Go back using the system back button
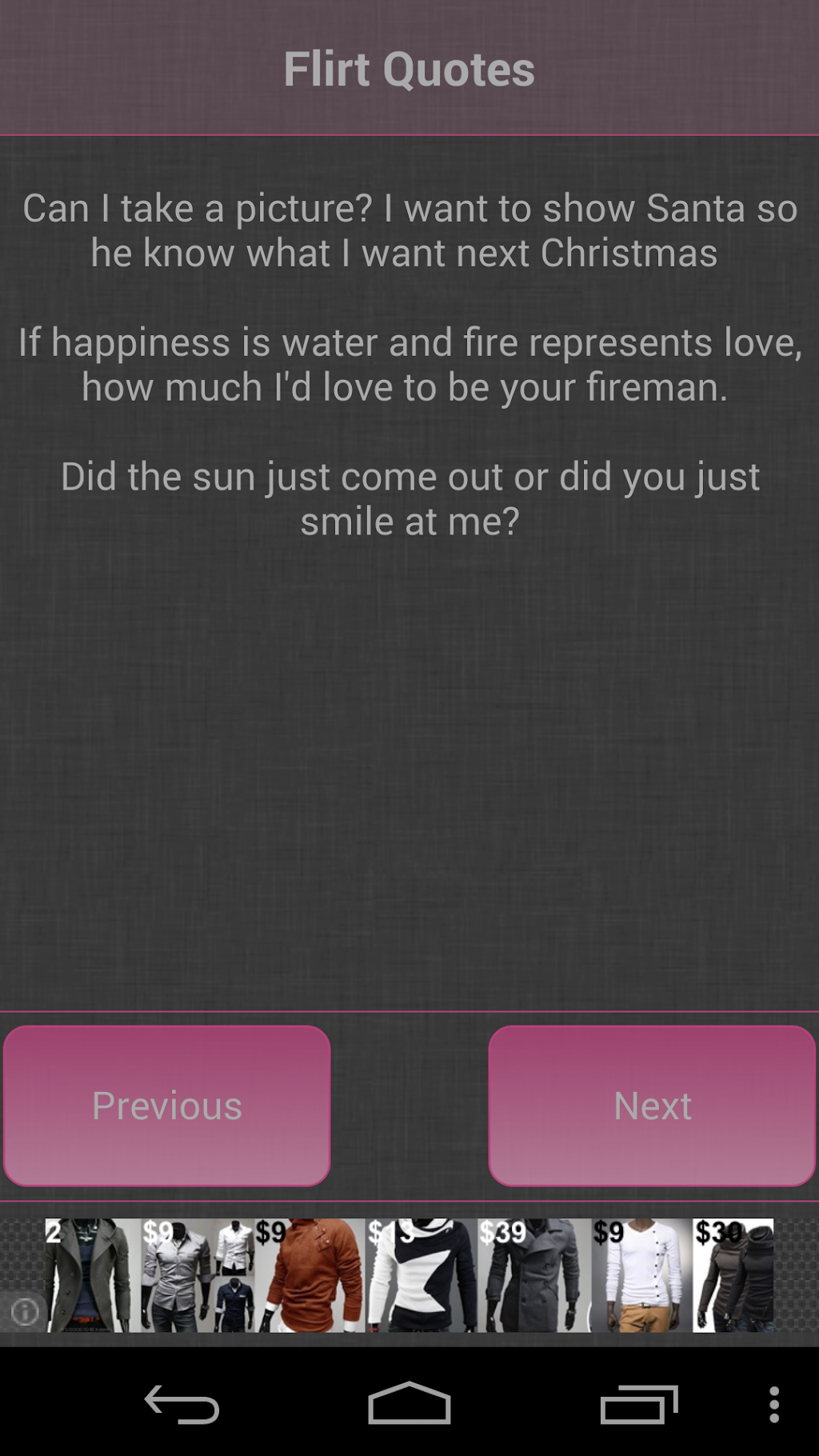 (x=182, y=1405)
